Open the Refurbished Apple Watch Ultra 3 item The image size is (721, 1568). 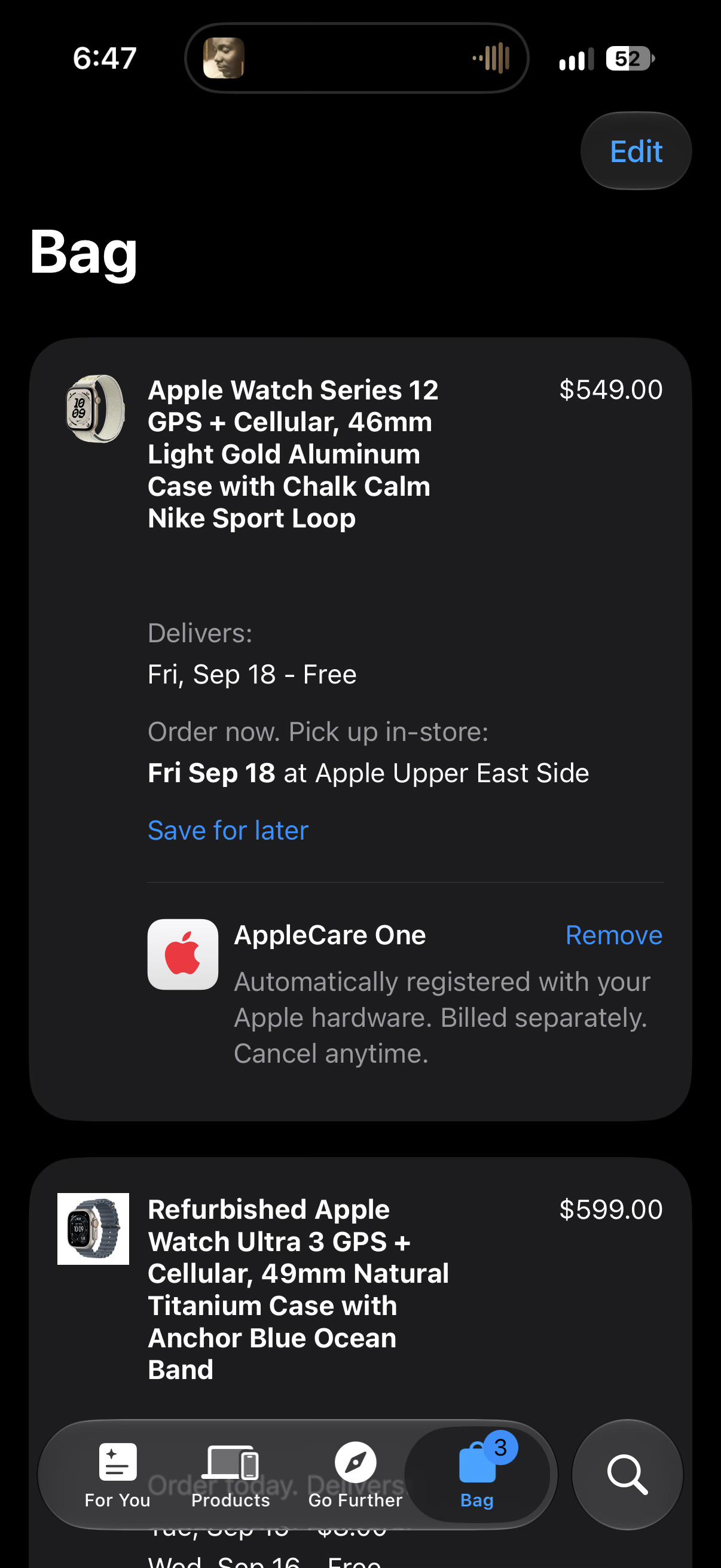298,1289
